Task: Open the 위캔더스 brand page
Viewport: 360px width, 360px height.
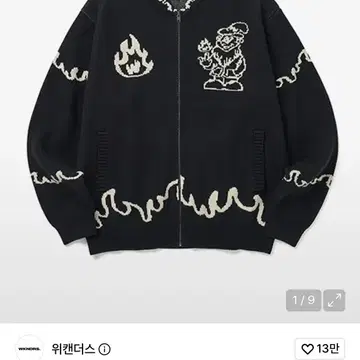Action: (x=73, y=349)
